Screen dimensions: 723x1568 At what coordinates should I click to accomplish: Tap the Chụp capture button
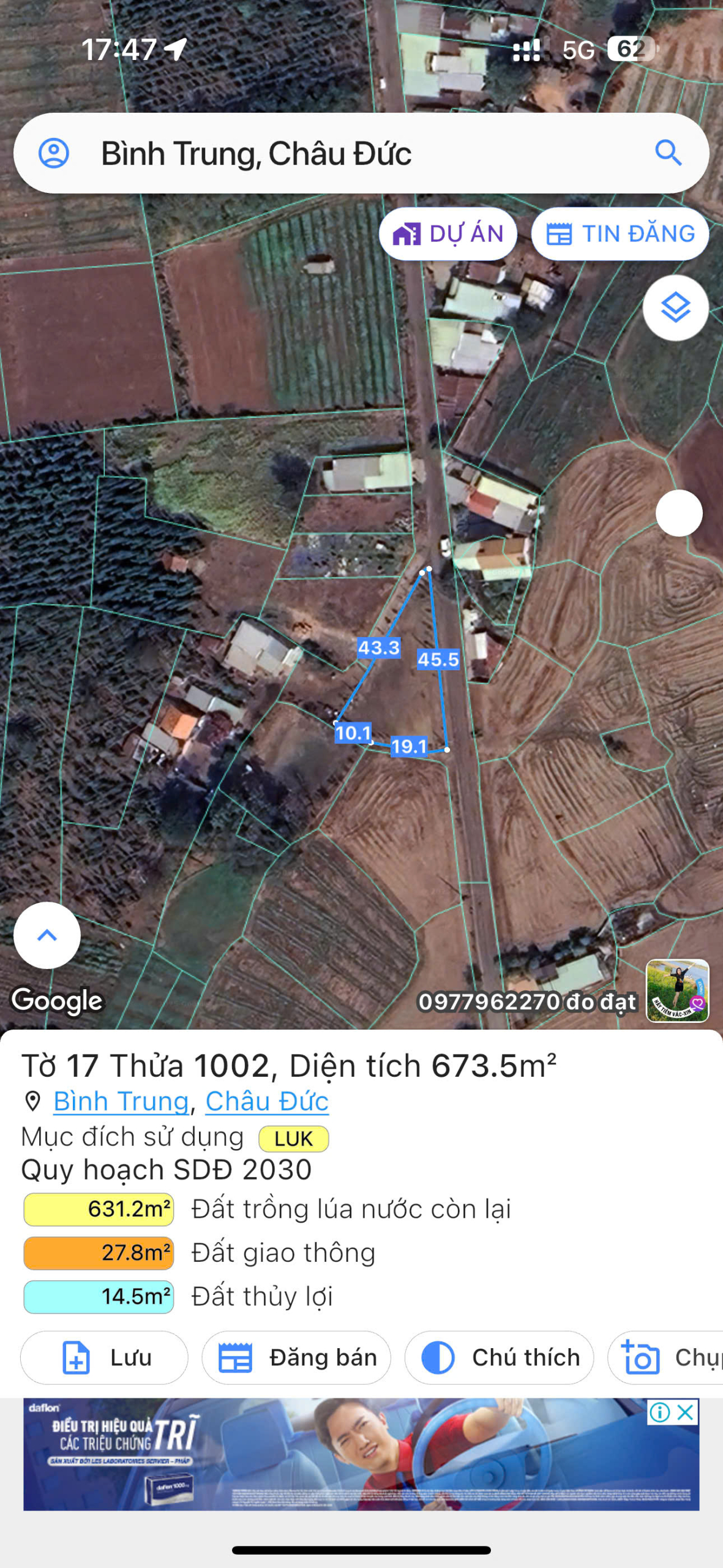667,1357
